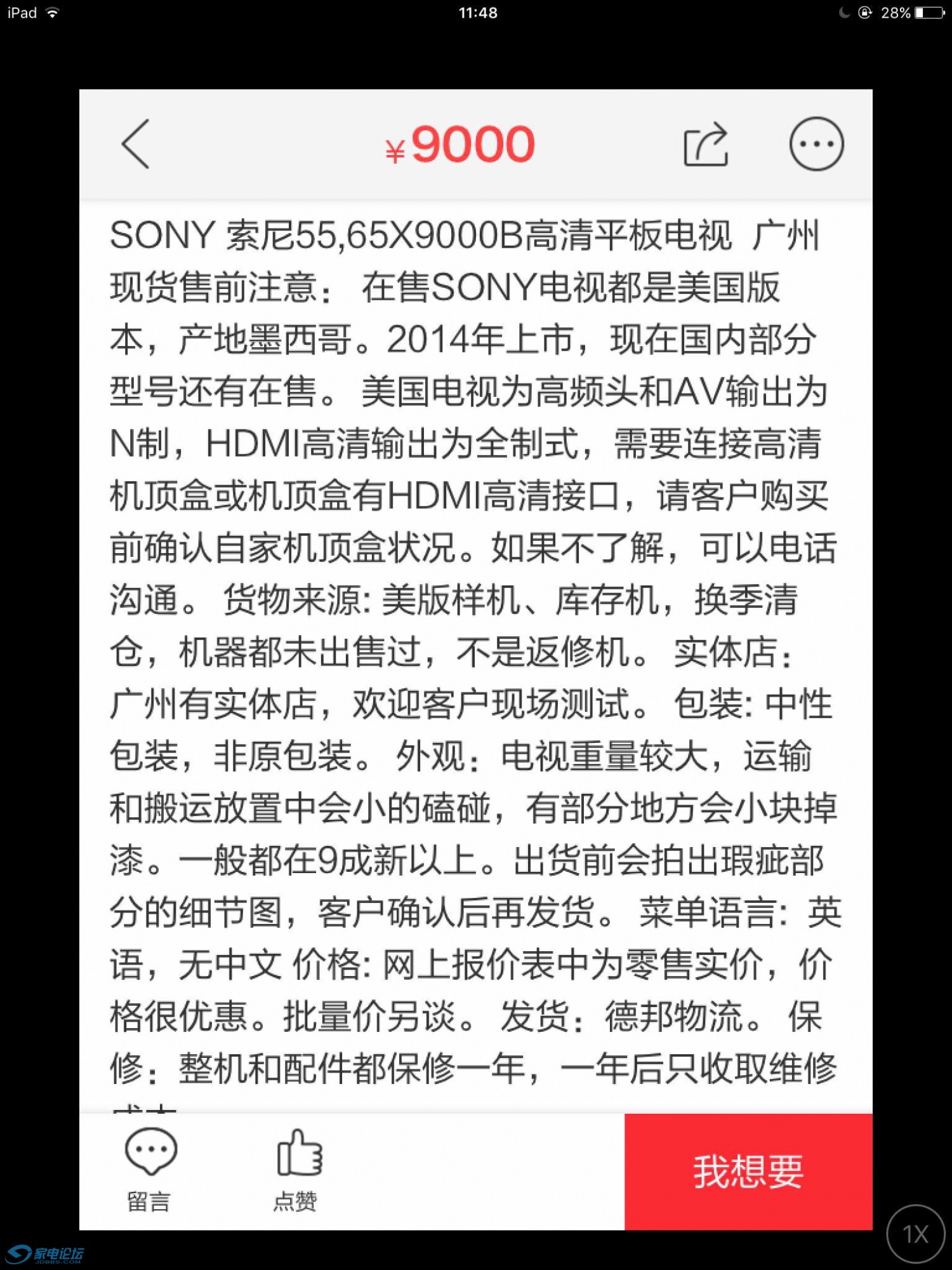The height and width of the screenshot is (1270, 952).
Task: Go back using the left arrow
Action: point(136,144)
